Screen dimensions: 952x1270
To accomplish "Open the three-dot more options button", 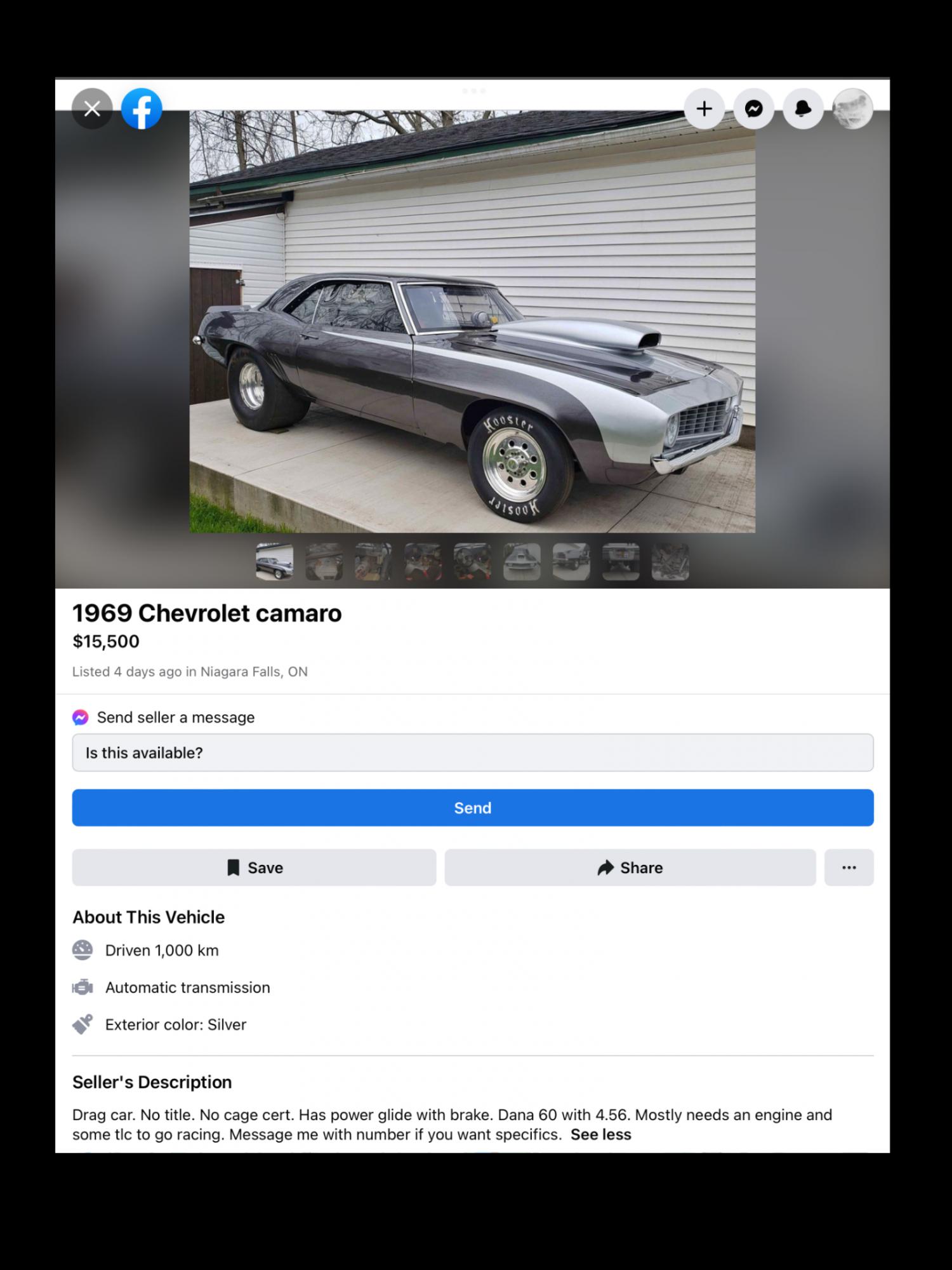I will [x=849, y=867].
